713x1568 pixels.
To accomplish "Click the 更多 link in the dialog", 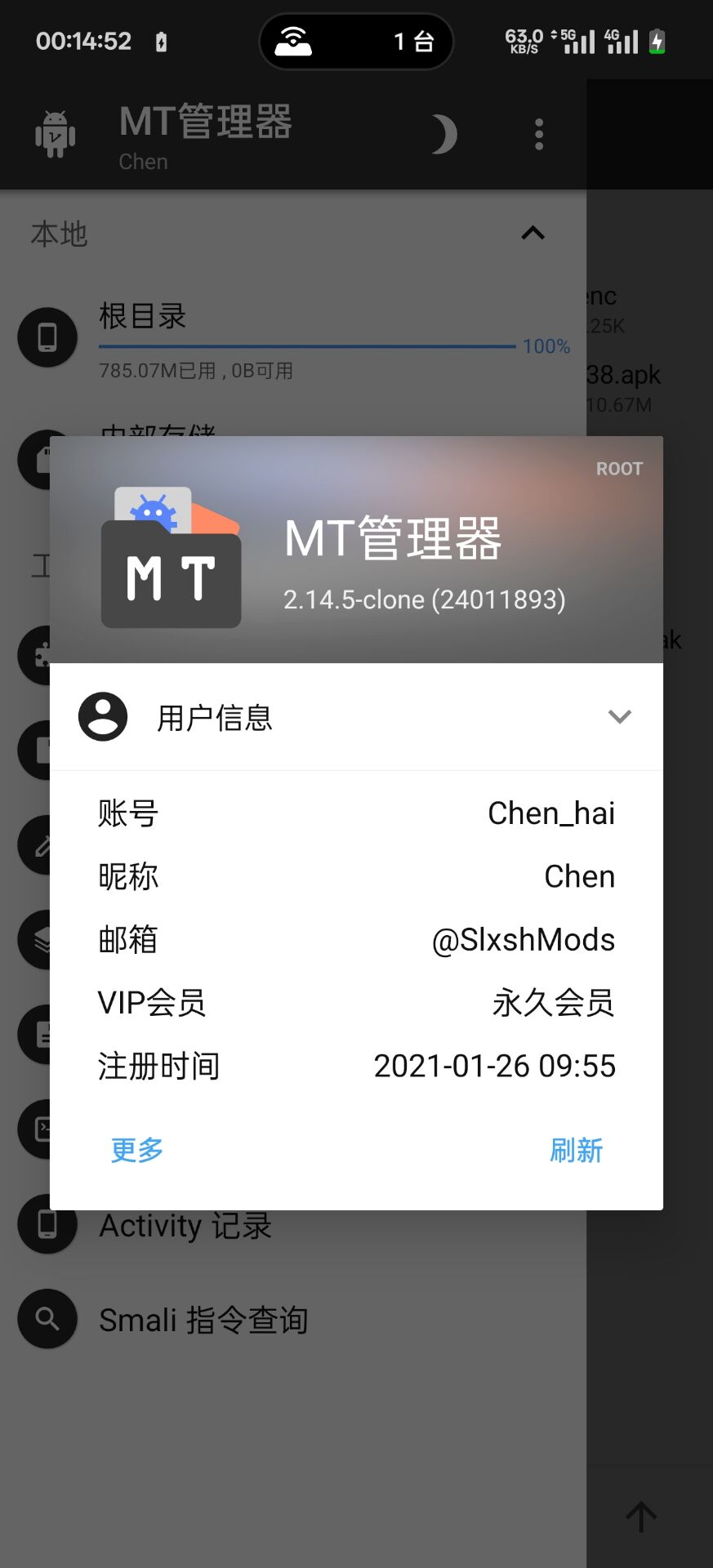I will pyautogui.click(x=136, y=1150).
